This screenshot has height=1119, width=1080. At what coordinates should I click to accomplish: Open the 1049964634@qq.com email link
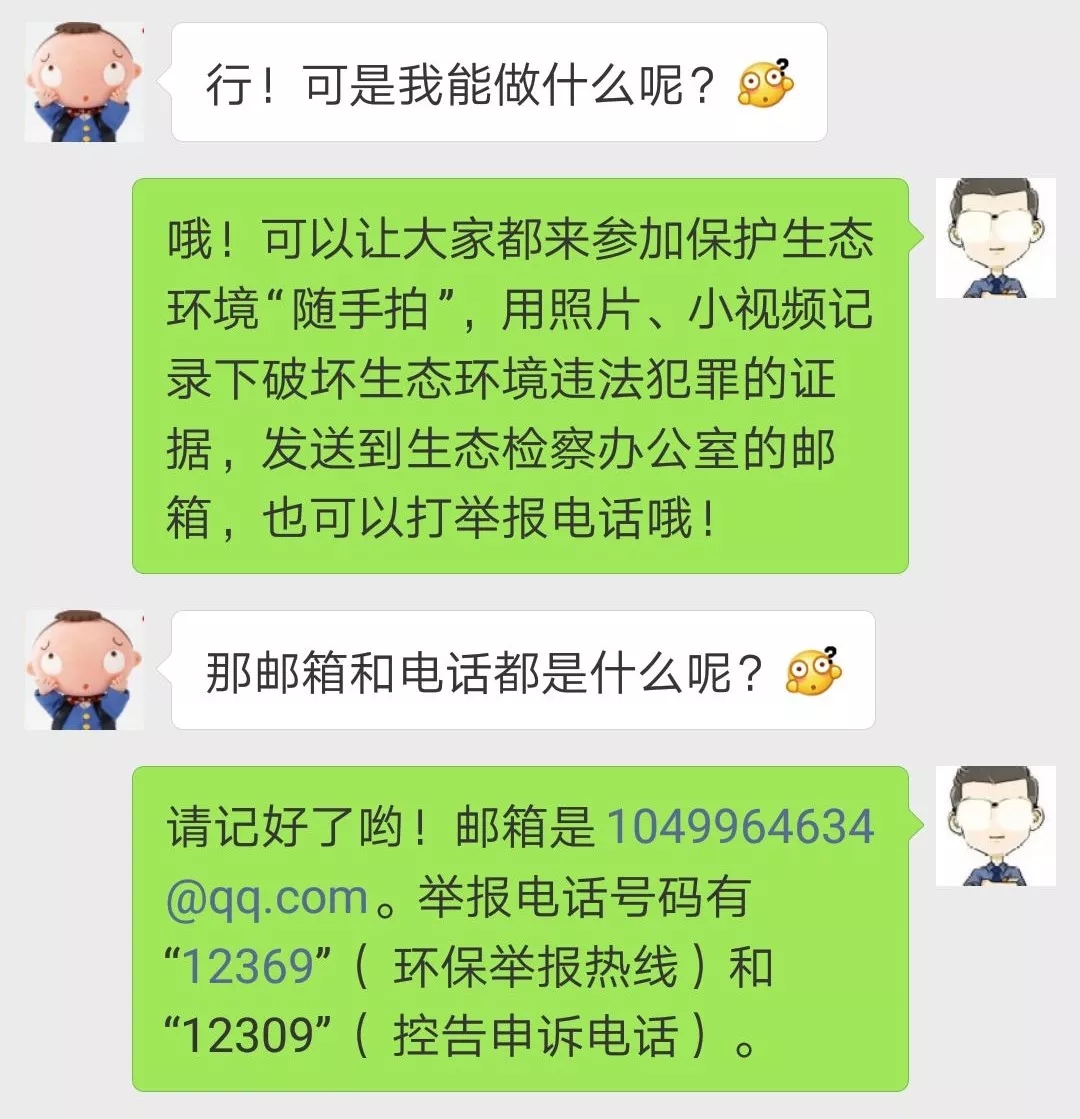[740, 828]
